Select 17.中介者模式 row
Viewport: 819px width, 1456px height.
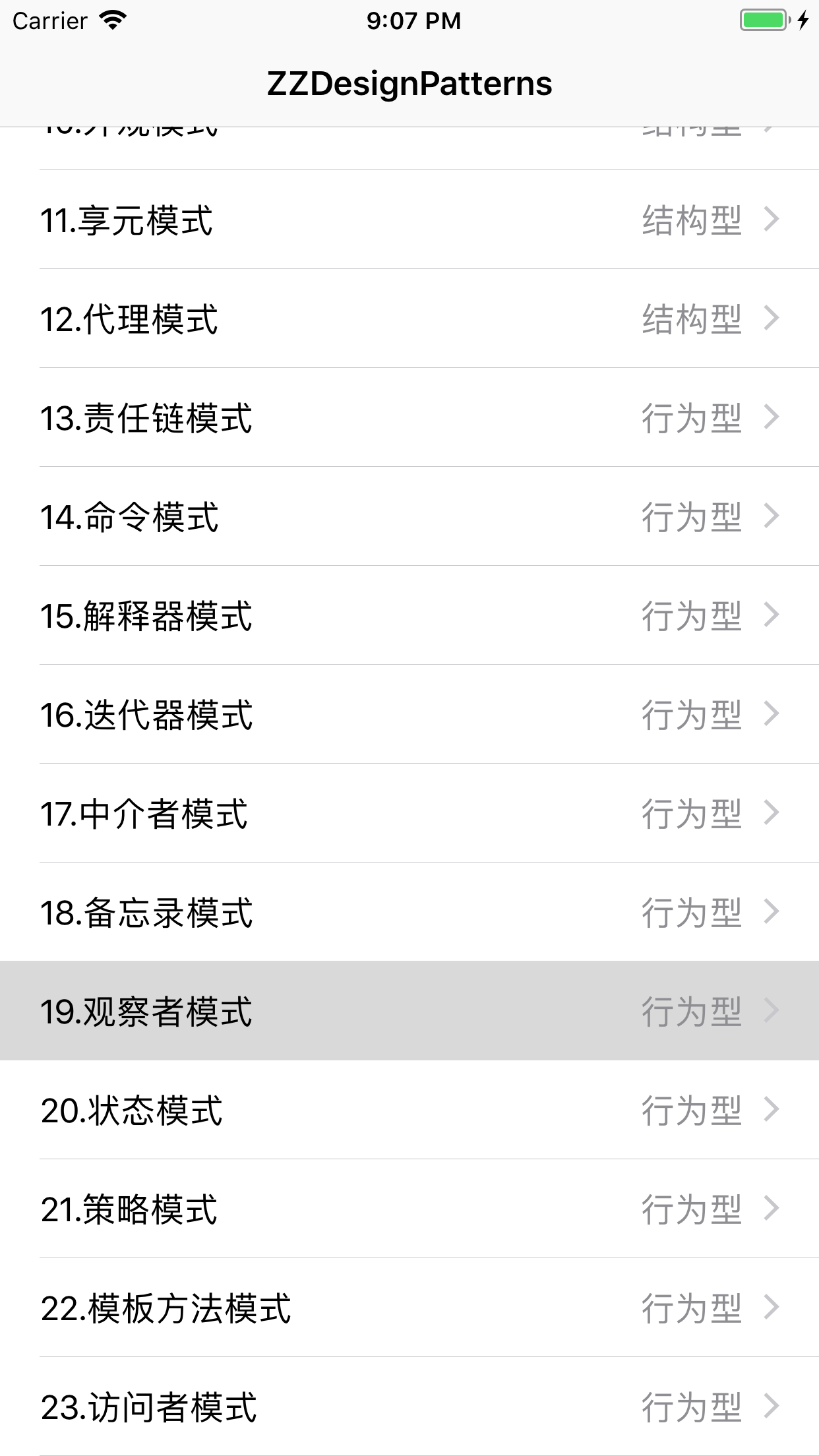(409, 813)
